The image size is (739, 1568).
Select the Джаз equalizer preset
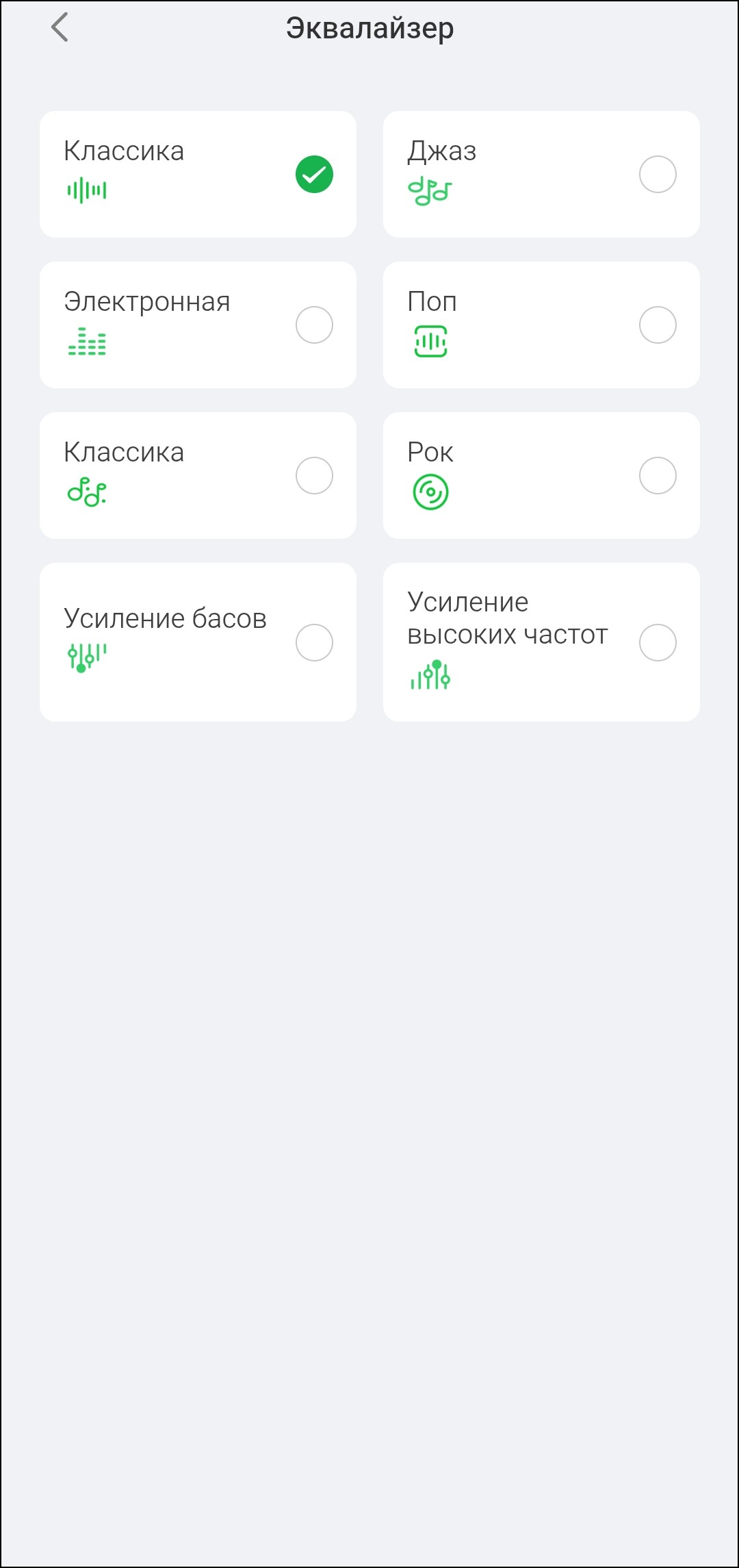coord(657,175)
